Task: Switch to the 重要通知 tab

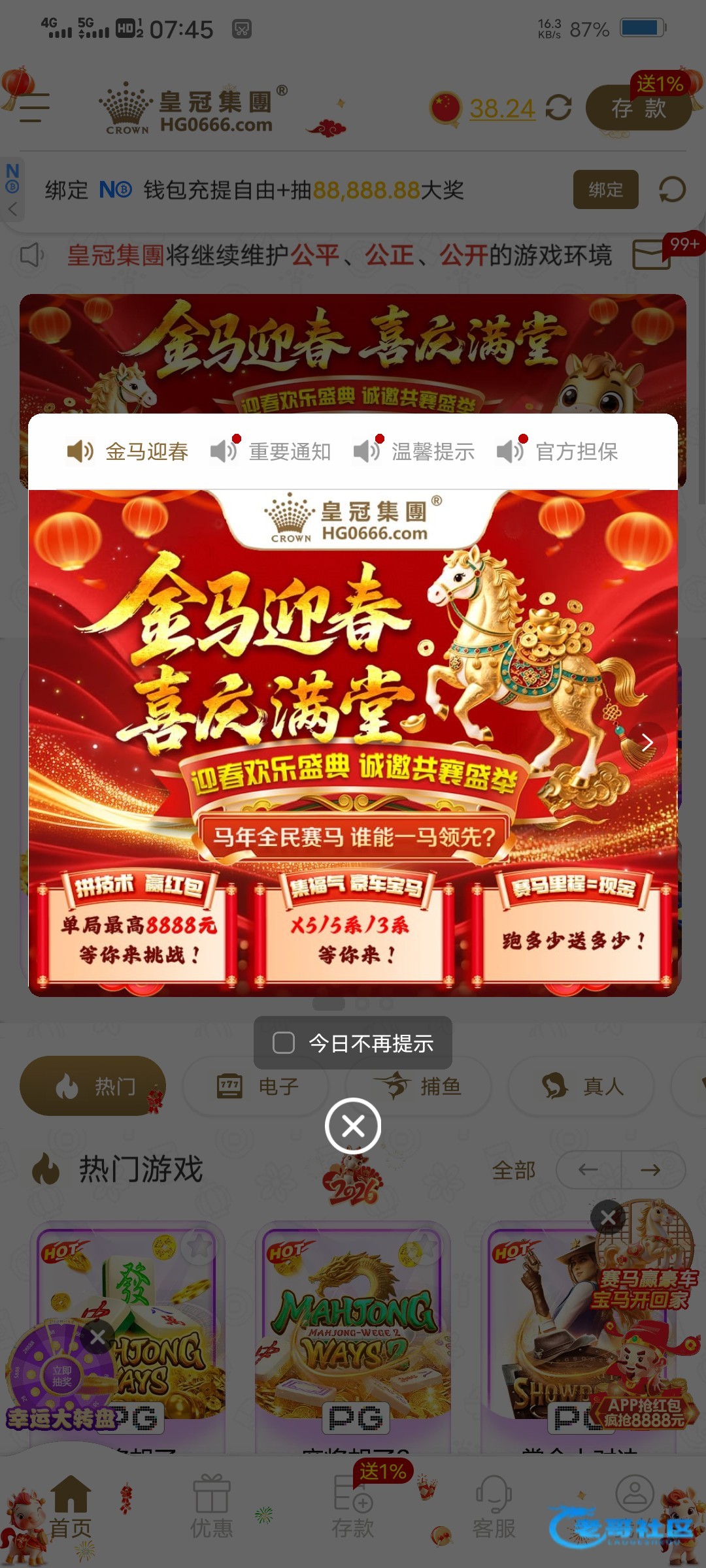Action: [x=271, y=451]
